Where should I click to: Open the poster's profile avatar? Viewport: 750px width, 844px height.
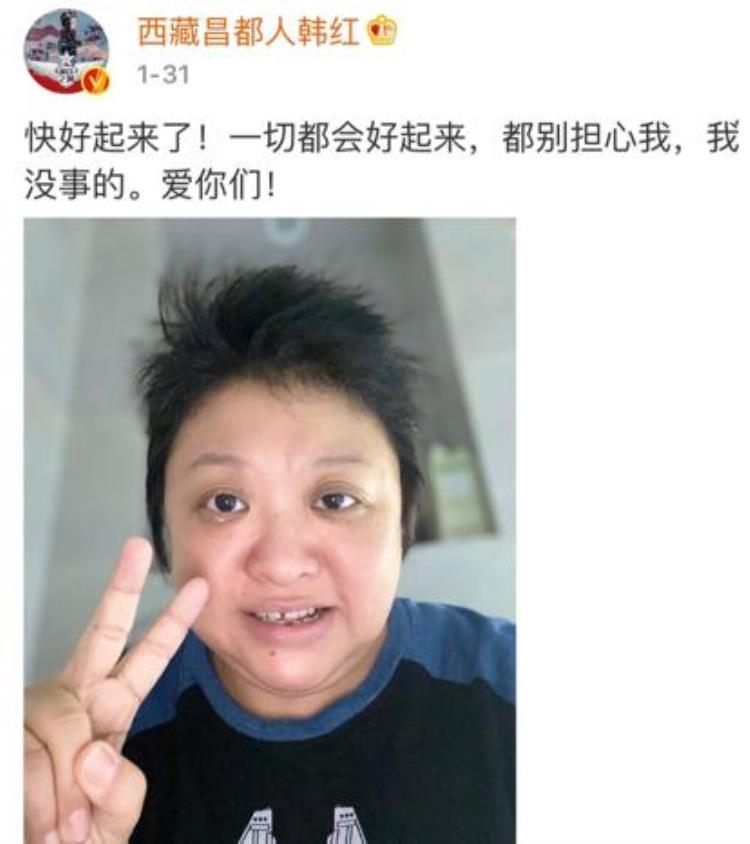click(66, 51)
